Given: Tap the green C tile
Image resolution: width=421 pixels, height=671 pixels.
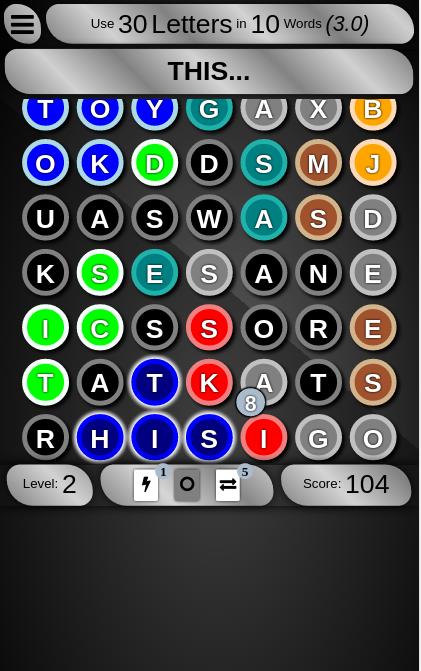Looking at the screenshot, I should 100,328.
